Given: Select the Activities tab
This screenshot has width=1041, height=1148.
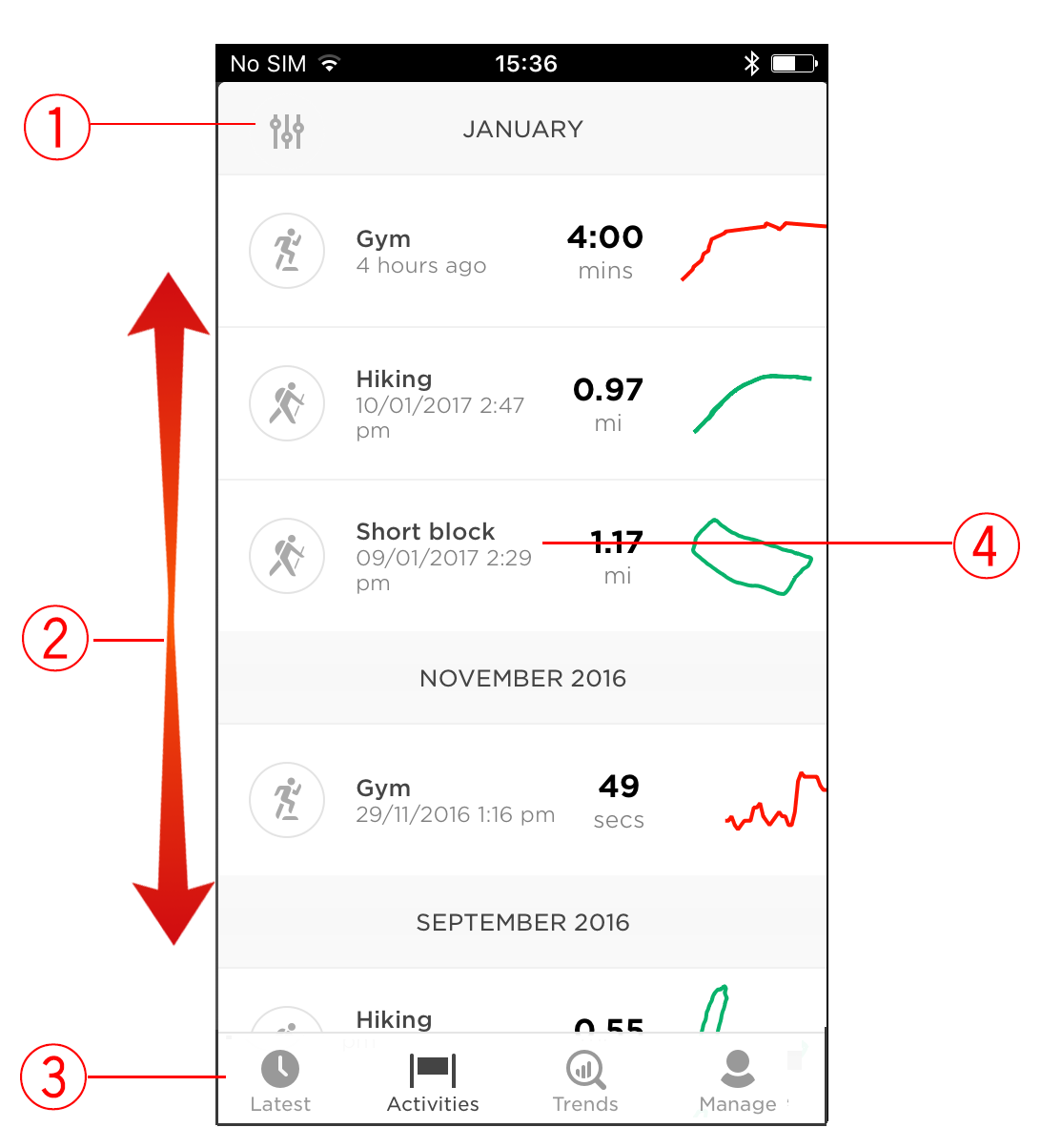Looking at the screenshot, I should pyautogui.click(x=433, y=1082).
